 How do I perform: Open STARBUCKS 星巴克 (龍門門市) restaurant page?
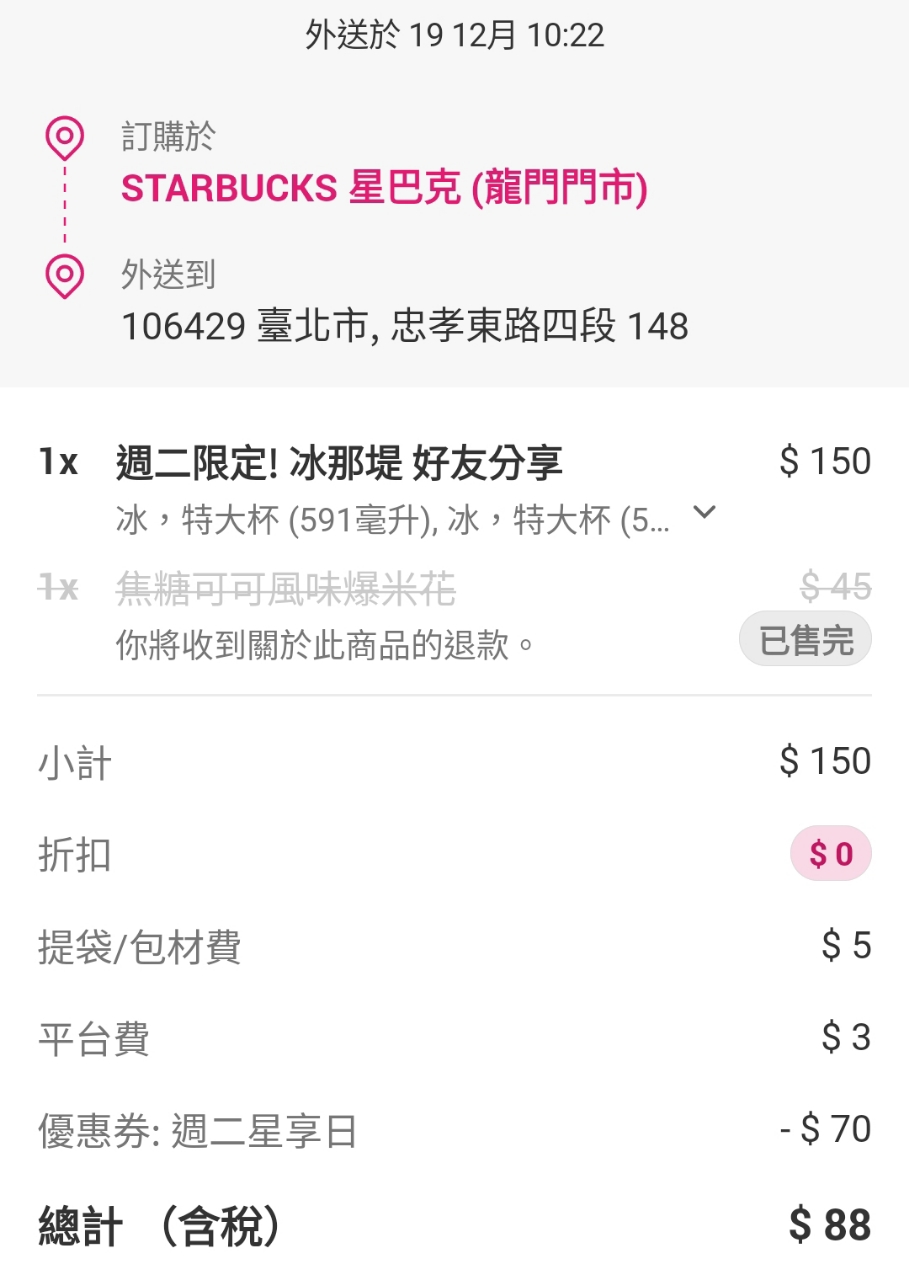point(384,189)
